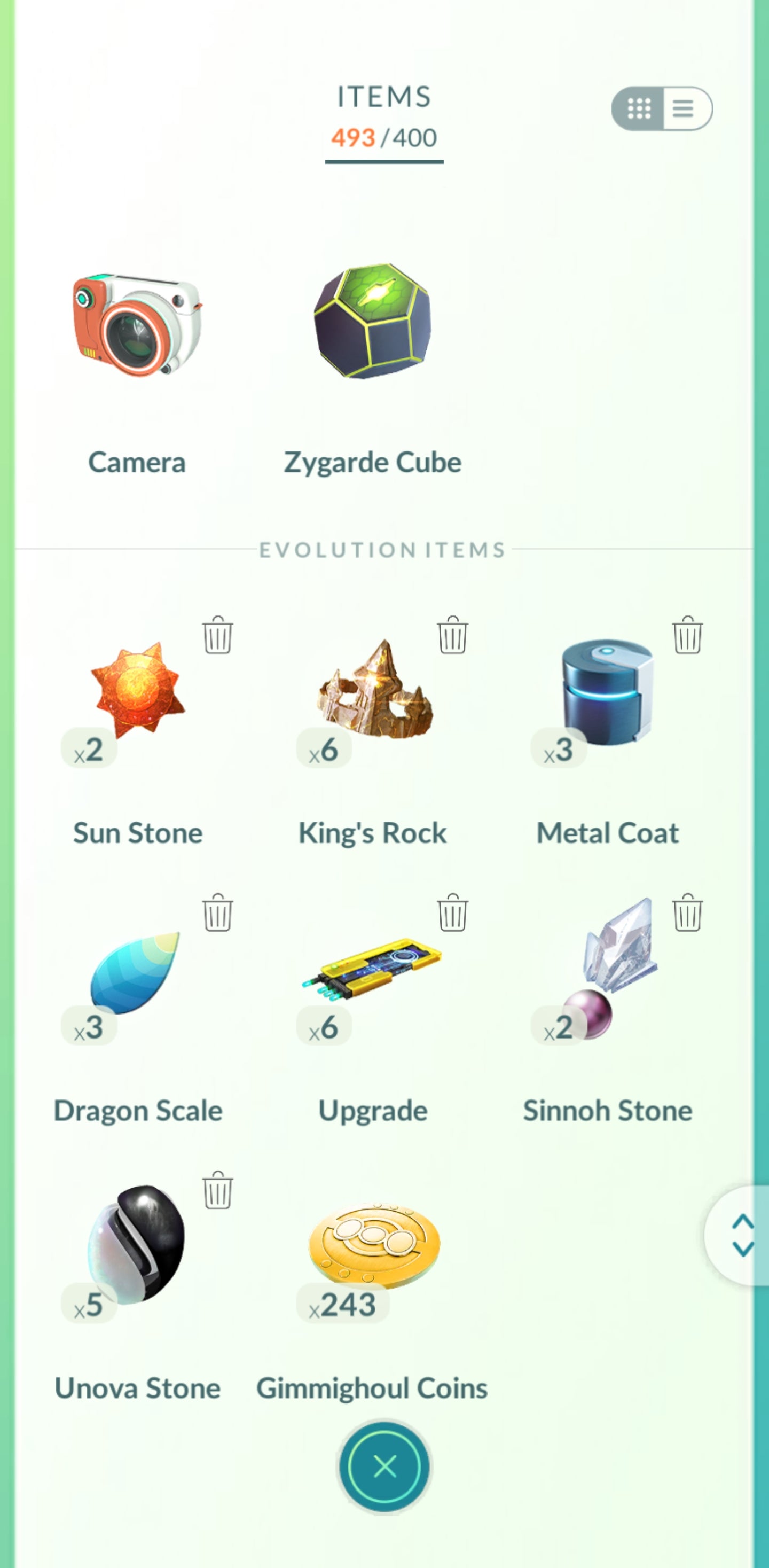769x1568 pixels.
Task: Discard Metal Coat using its trash icon
Action: point(687,635)
